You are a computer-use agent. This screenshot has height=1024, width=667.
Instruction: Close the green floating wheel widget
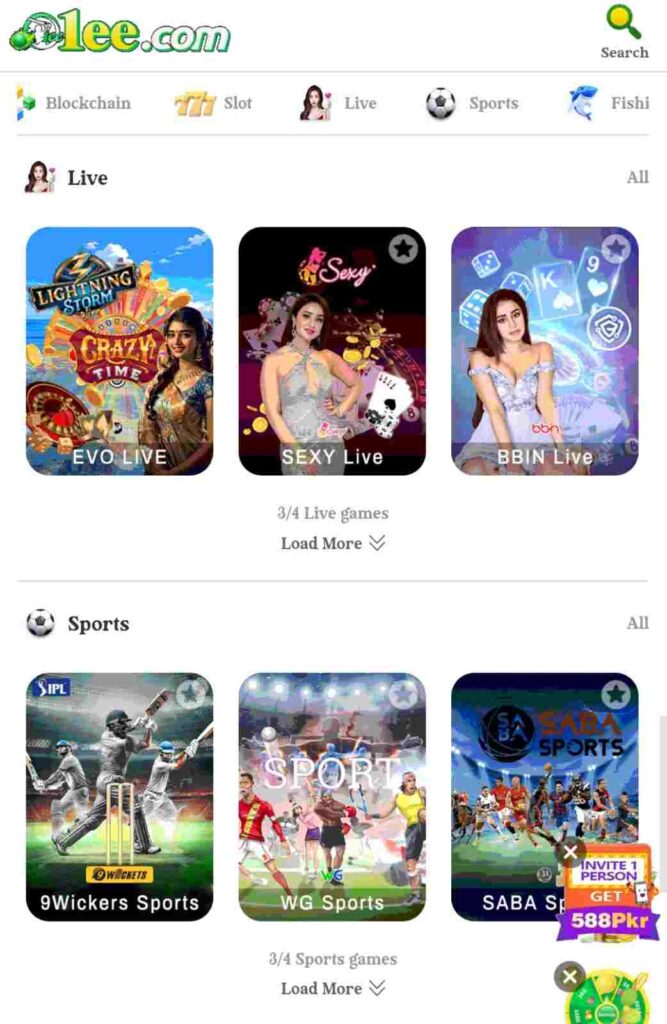pyautogui.click(x=570, y=976)
